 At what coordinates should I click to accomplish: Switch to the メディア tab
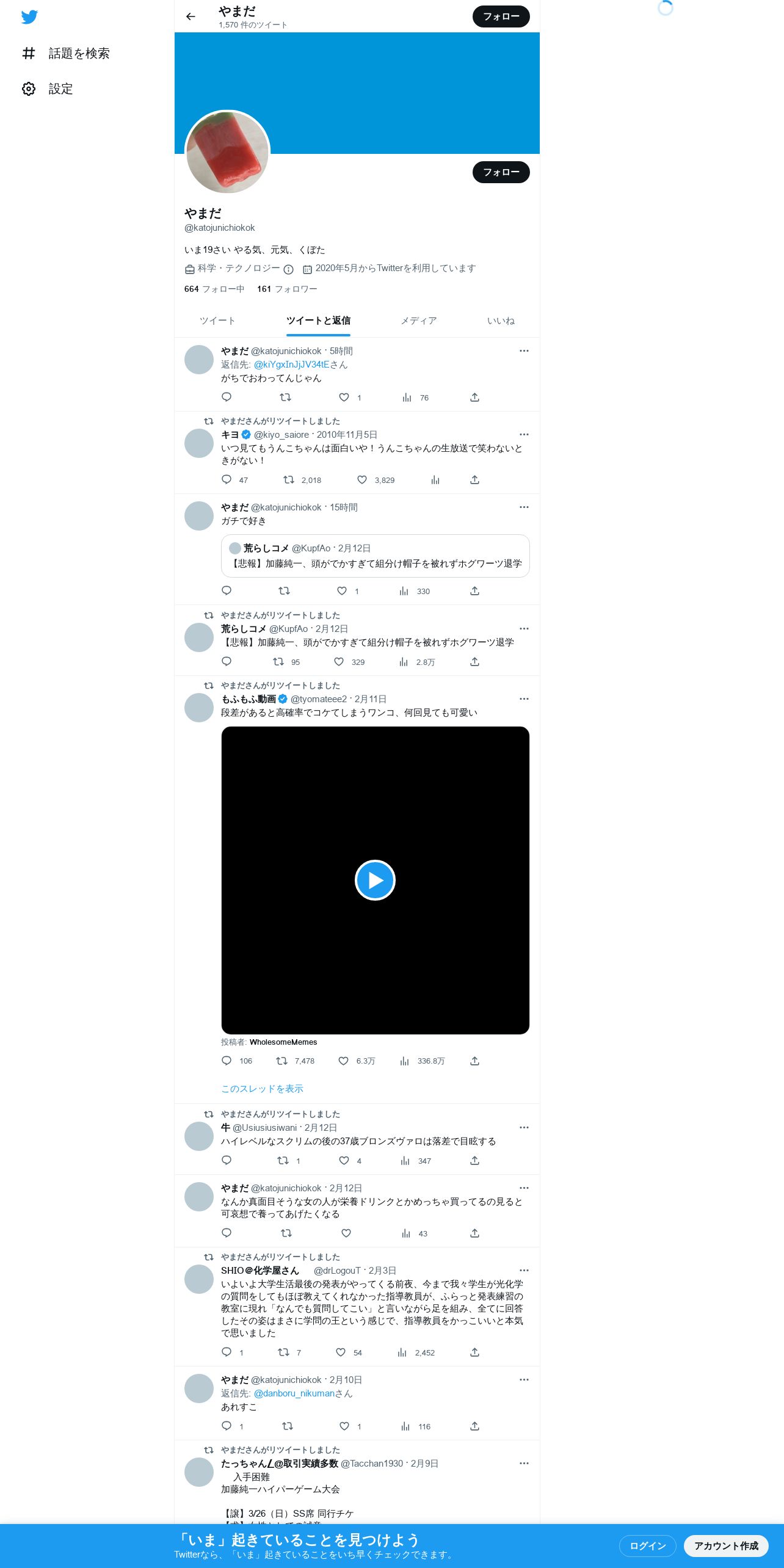coord(418,321)
